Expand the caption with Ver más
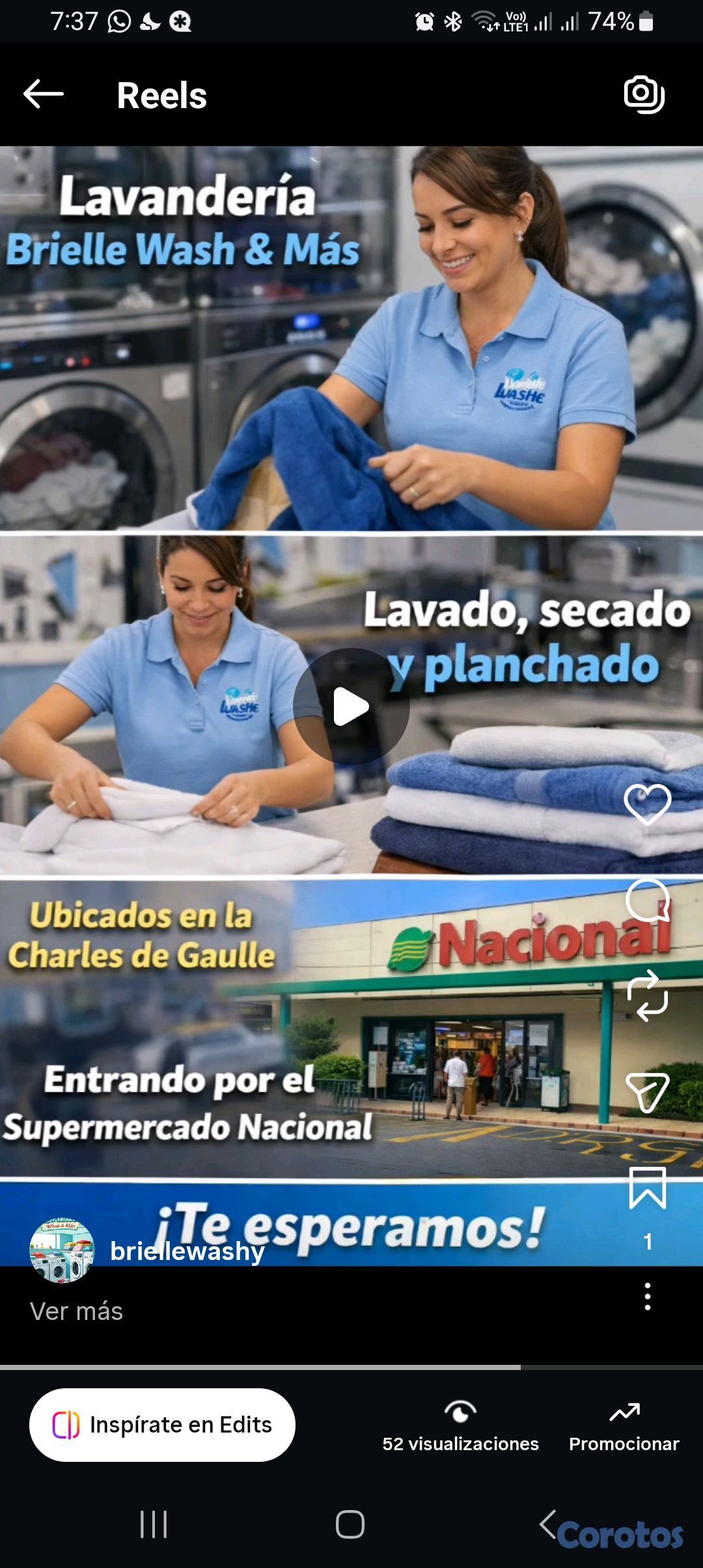 (x=76, y=1311)
